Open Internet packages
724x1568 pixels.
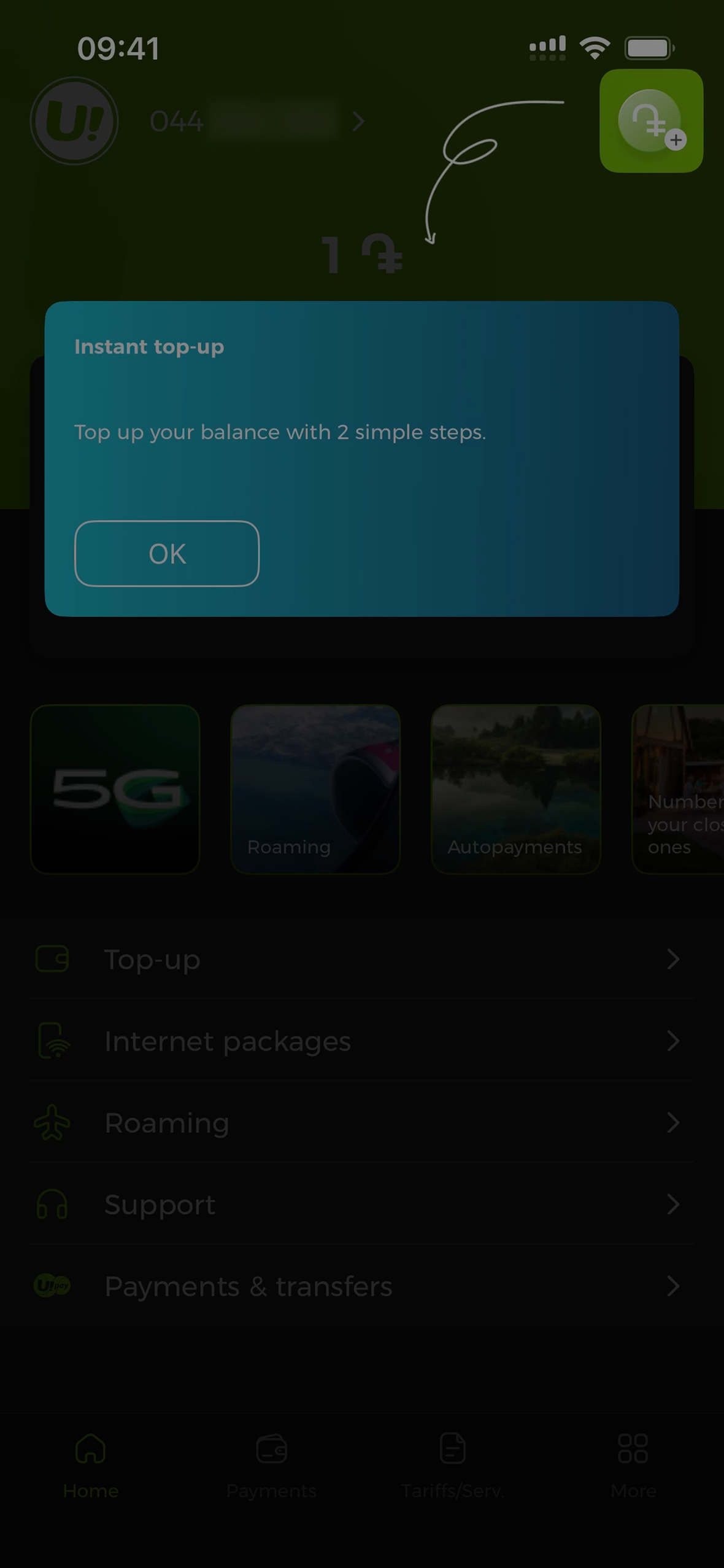(x=361, y=1041)
